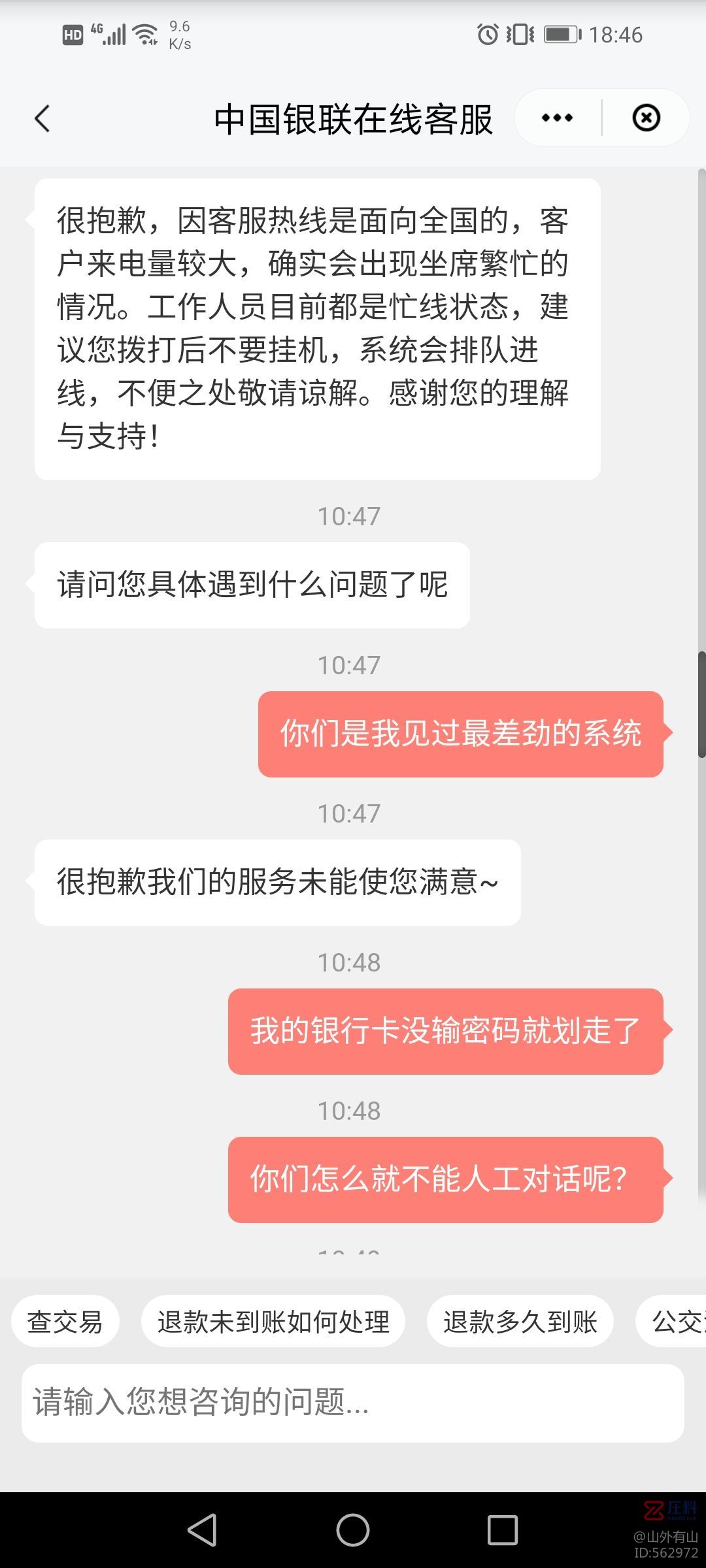Screen dimensions: 706x1568
Task: Tap the partially visible 公交 chip
Action: [671, 1322]
